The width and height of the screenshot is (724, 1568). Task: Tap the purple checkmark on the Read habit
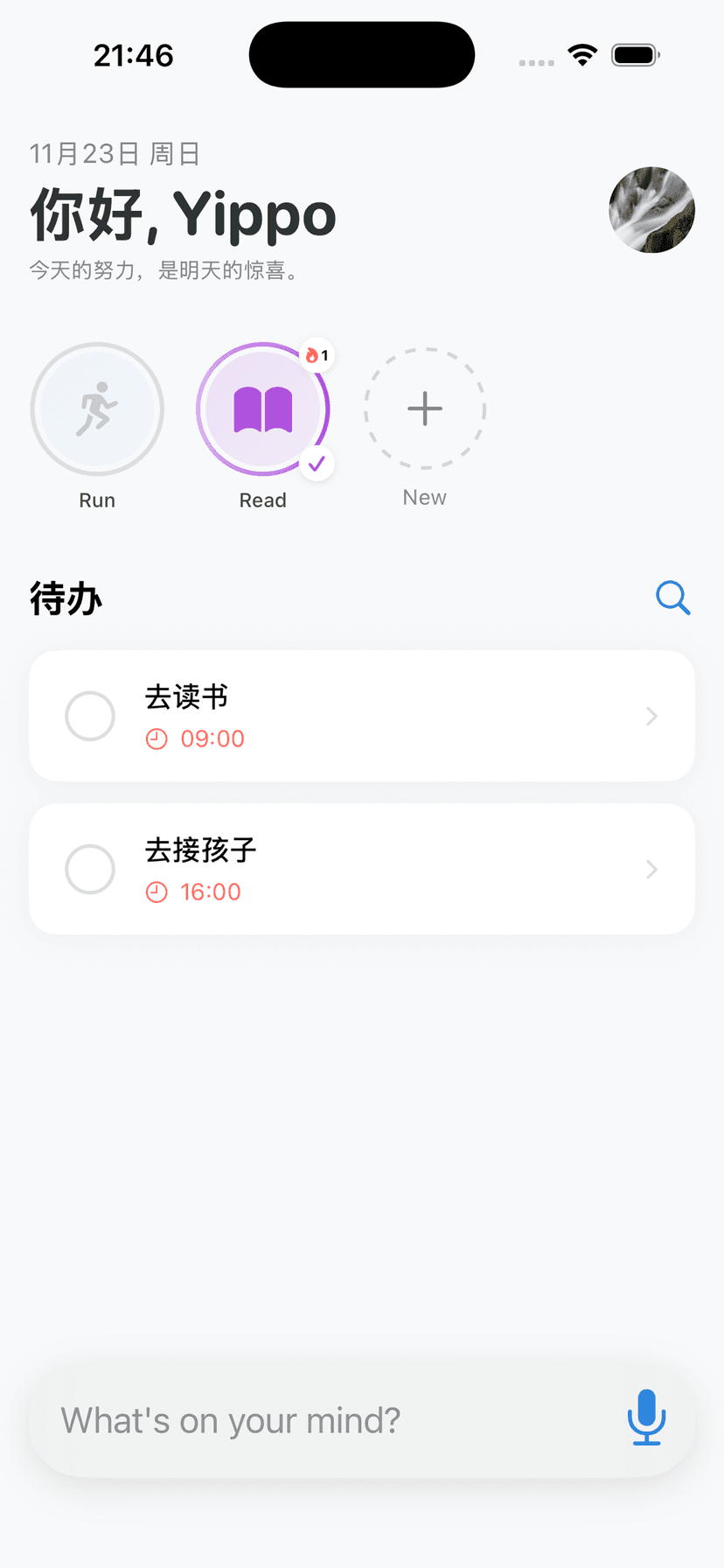317,464
